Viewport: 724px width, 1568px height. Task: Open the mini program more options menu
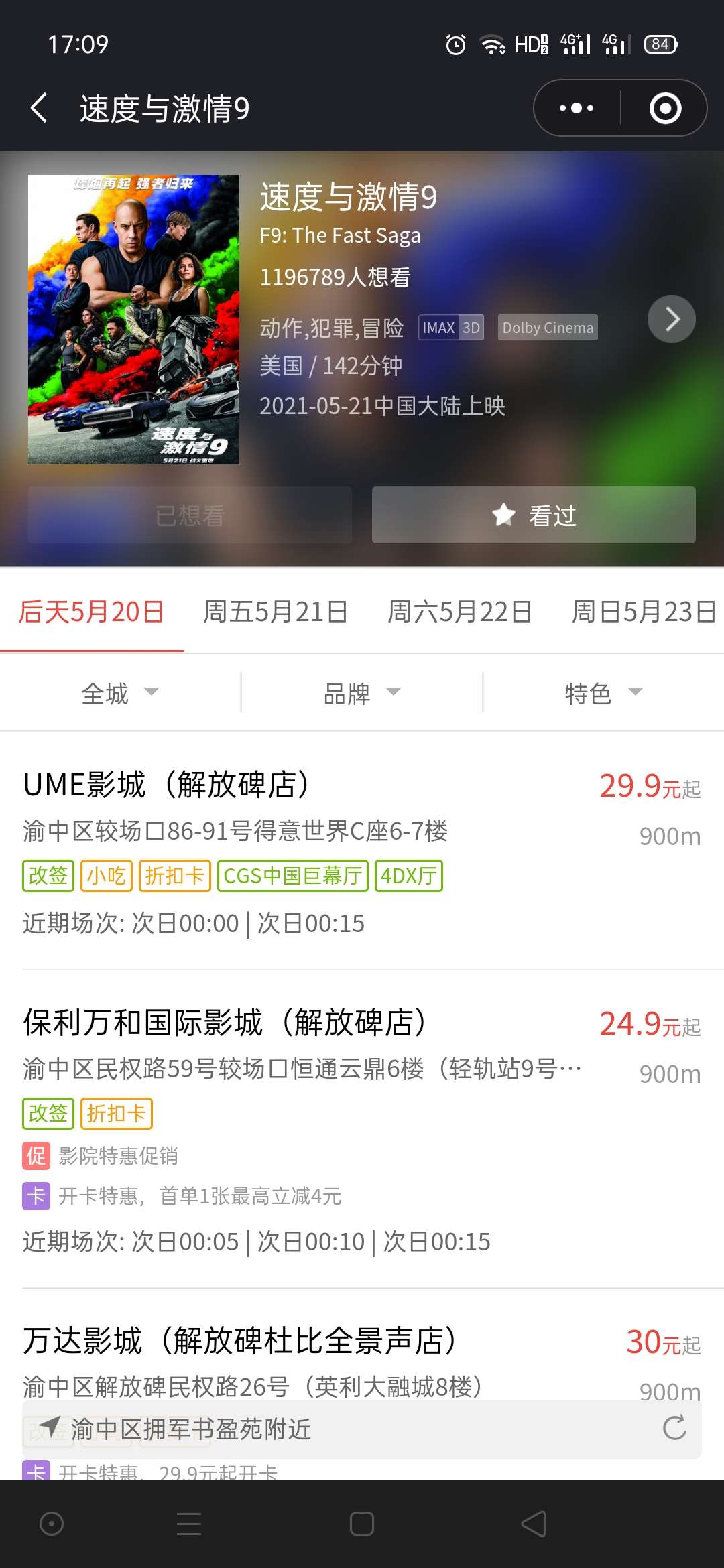pos(577,108)
